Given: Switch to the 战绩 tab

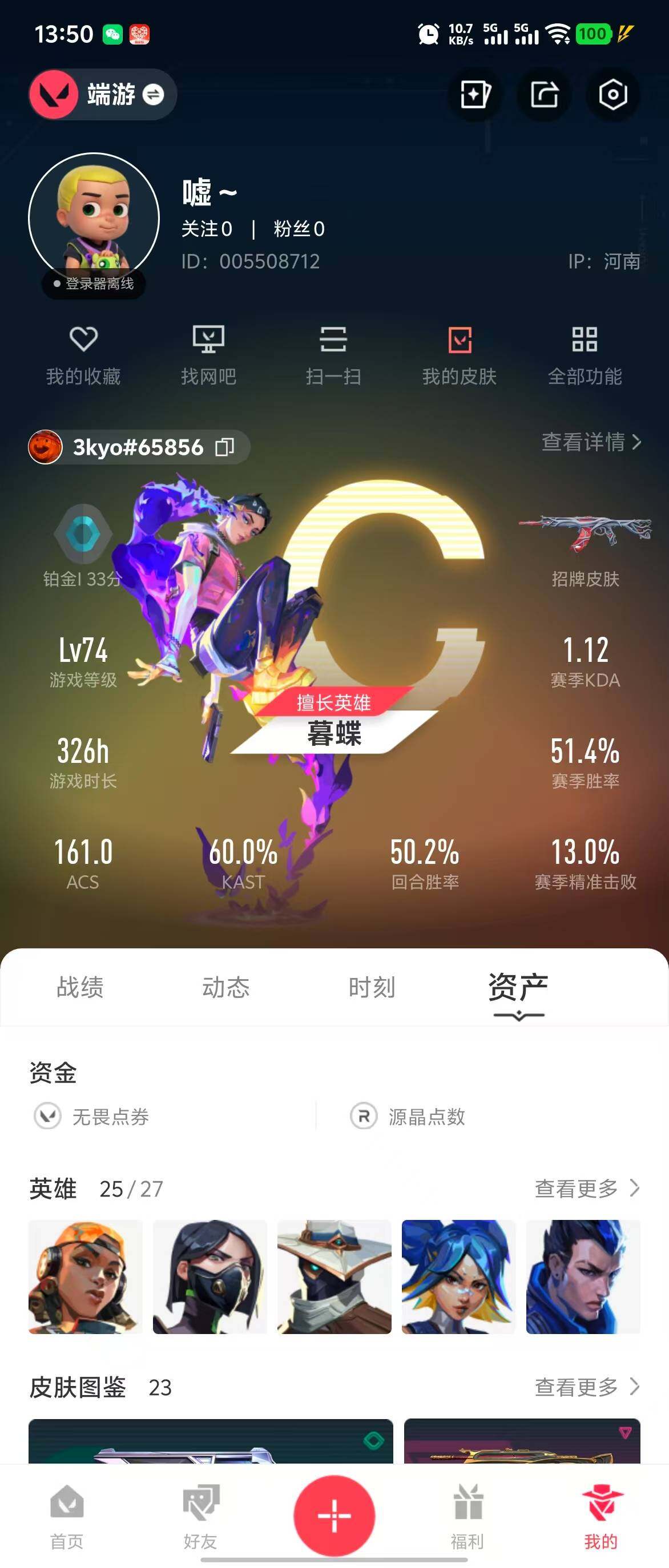Looking at the screenshot, I should [x=80, y=987].
